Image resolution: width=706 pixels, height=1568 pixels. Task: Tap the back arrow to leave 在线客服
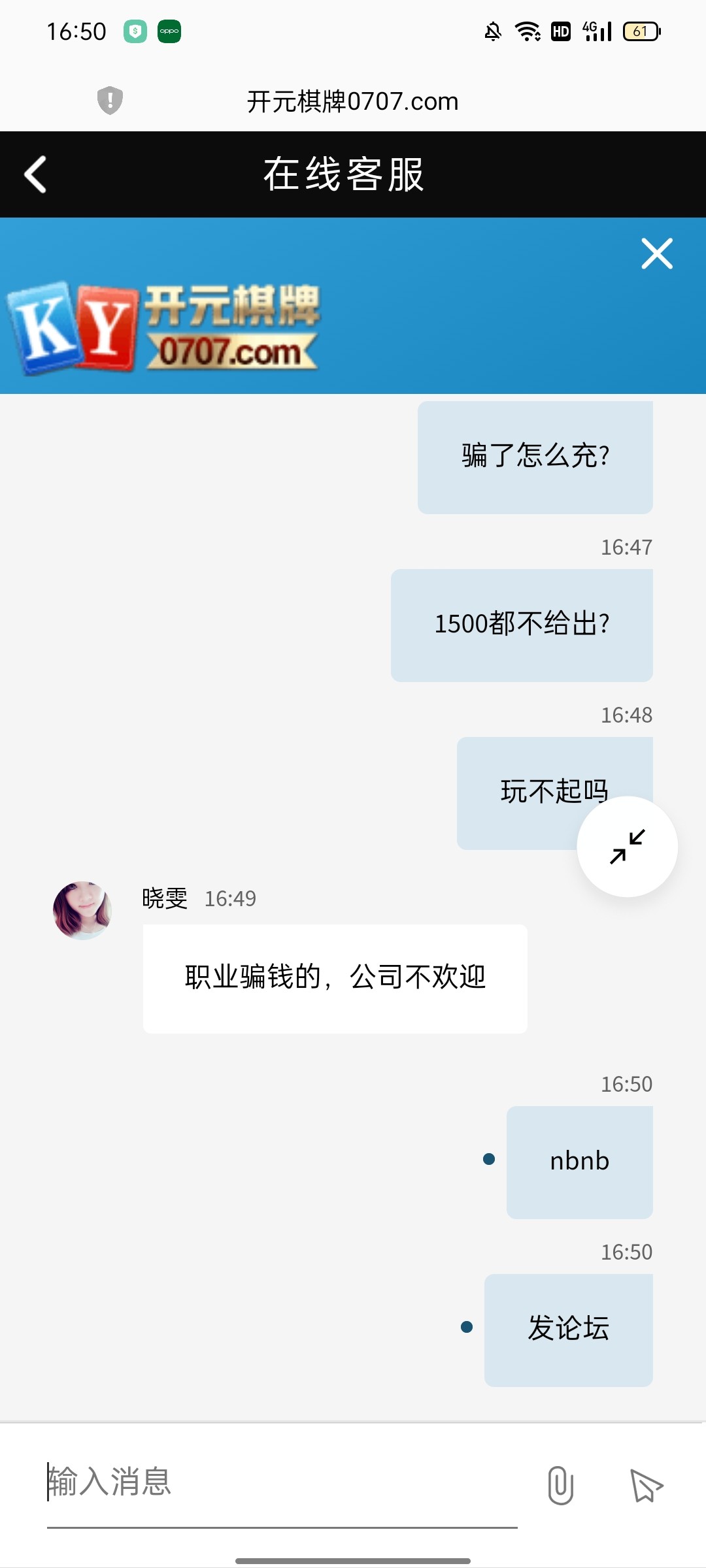36,174
